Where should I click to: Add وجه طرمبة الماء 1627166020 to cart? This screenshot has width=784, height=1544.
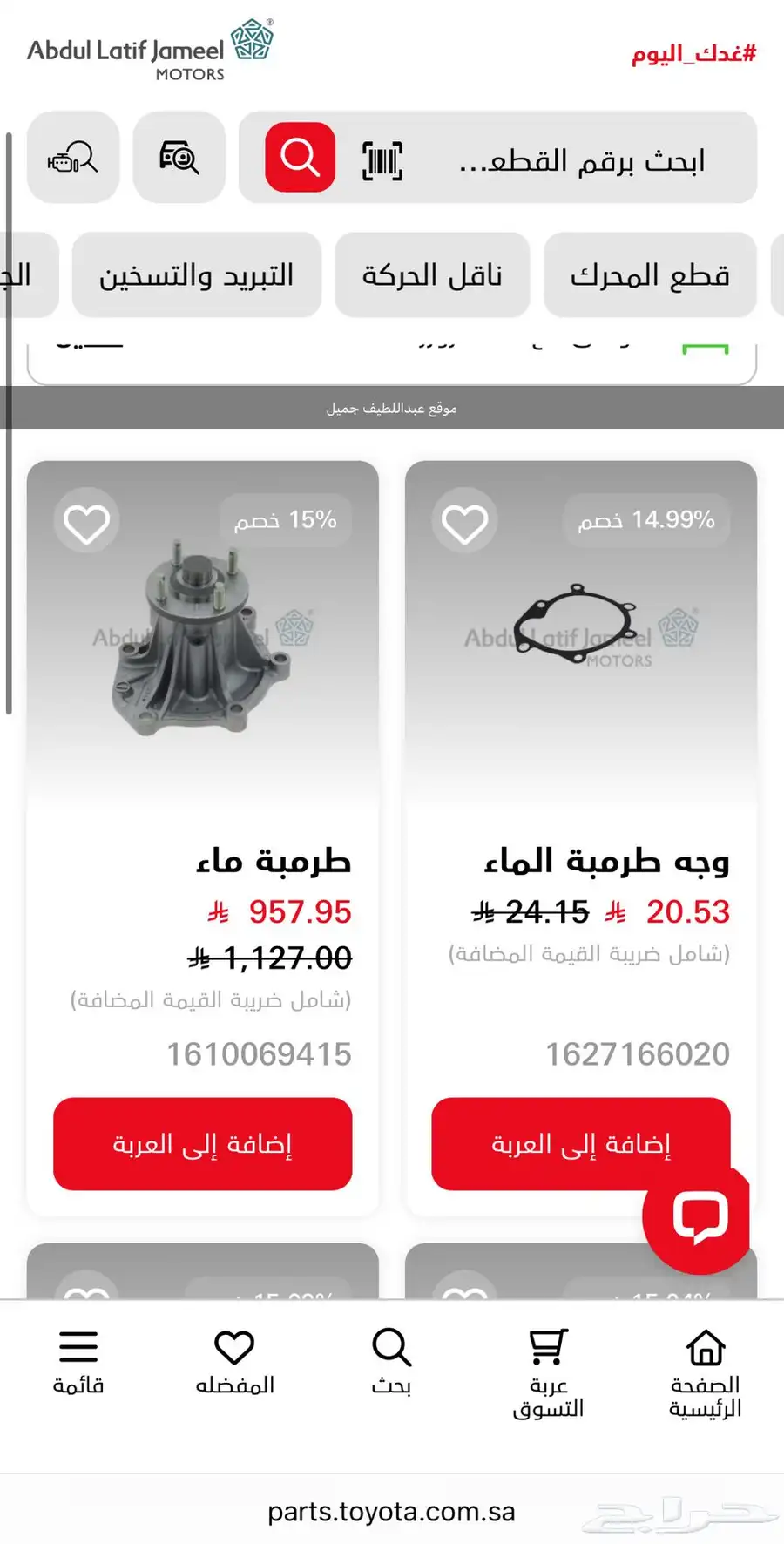coord(558,1144)
